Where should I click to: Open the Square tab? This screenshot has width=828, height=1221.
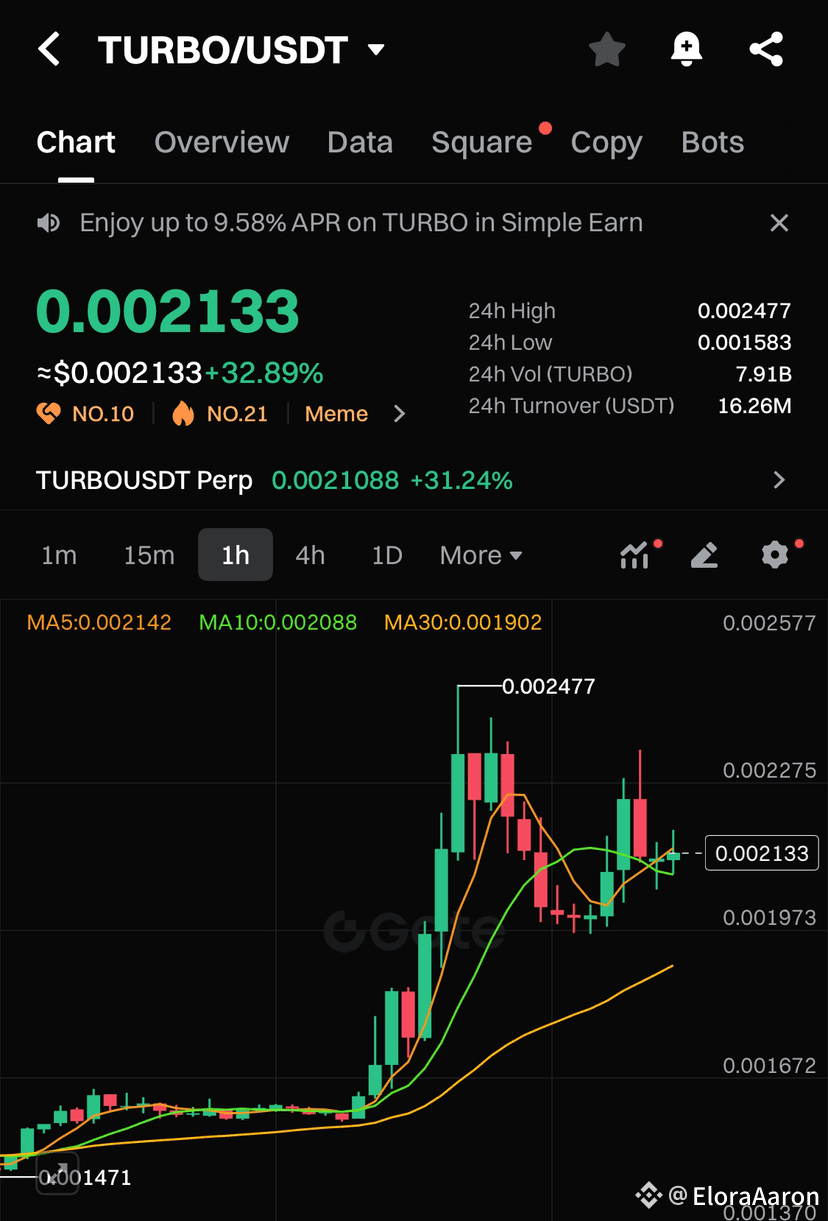tap(483, 142)
